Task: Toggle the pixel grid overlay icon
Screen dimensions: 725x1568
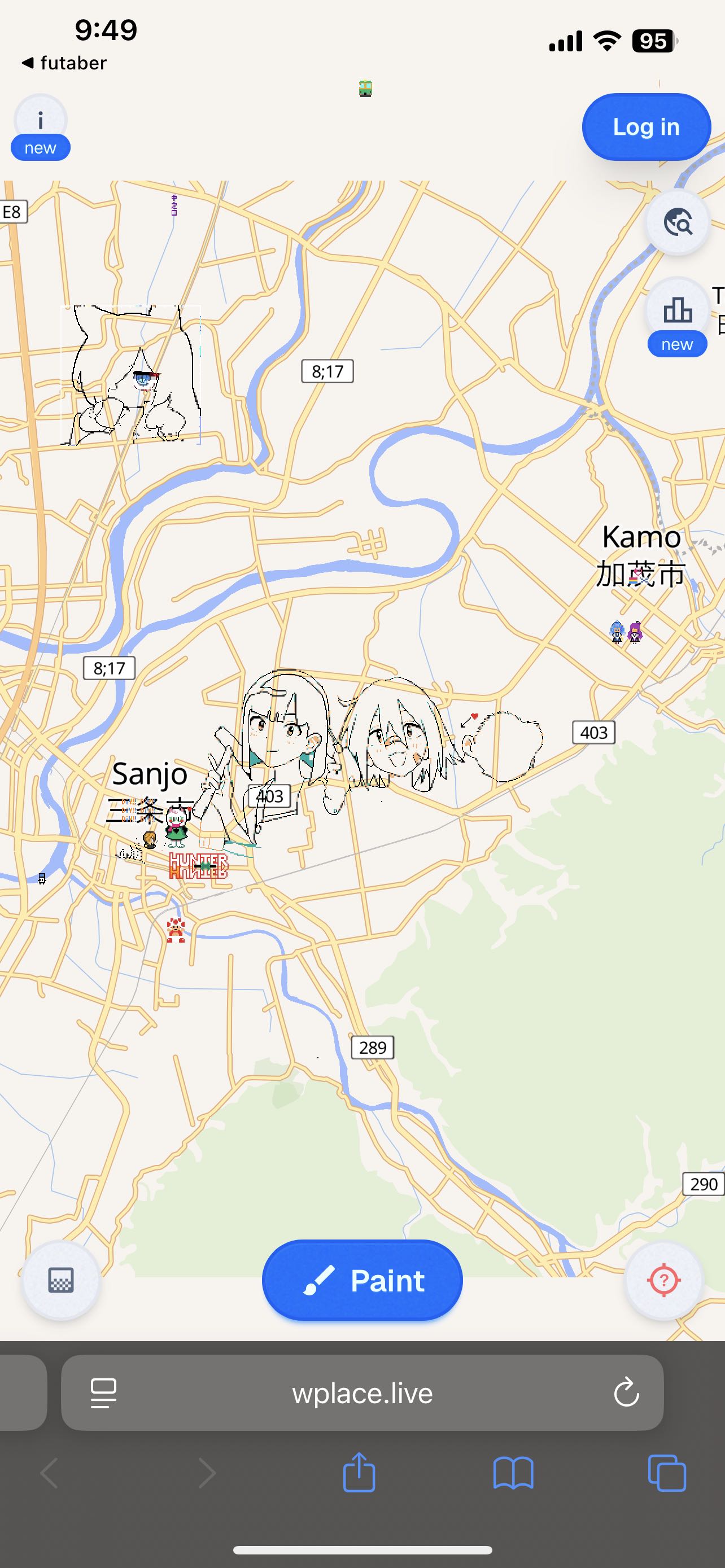Action: (61, 1281)
